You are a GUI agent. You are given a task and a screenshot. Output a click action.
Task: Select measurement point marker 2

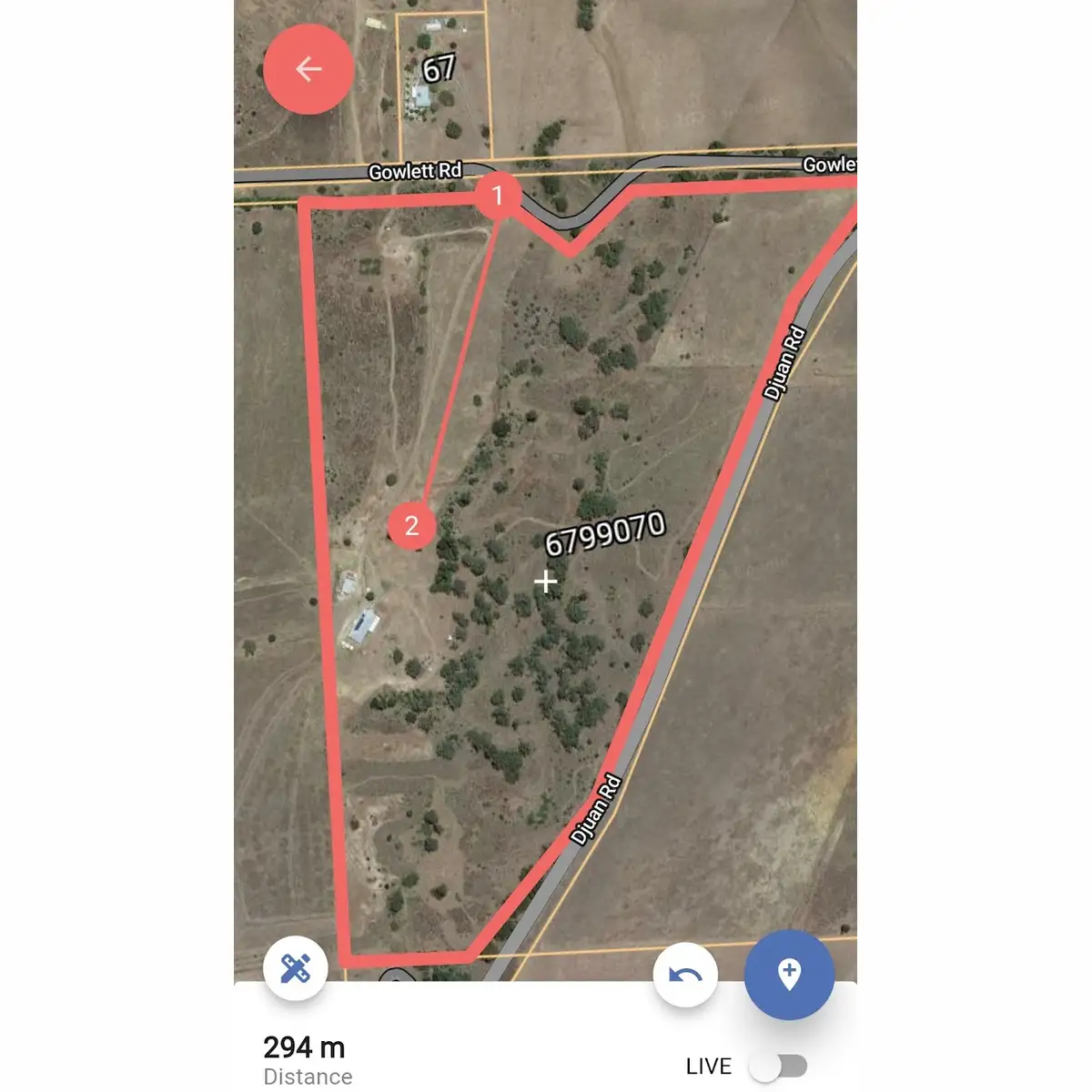tap(411, 525)
